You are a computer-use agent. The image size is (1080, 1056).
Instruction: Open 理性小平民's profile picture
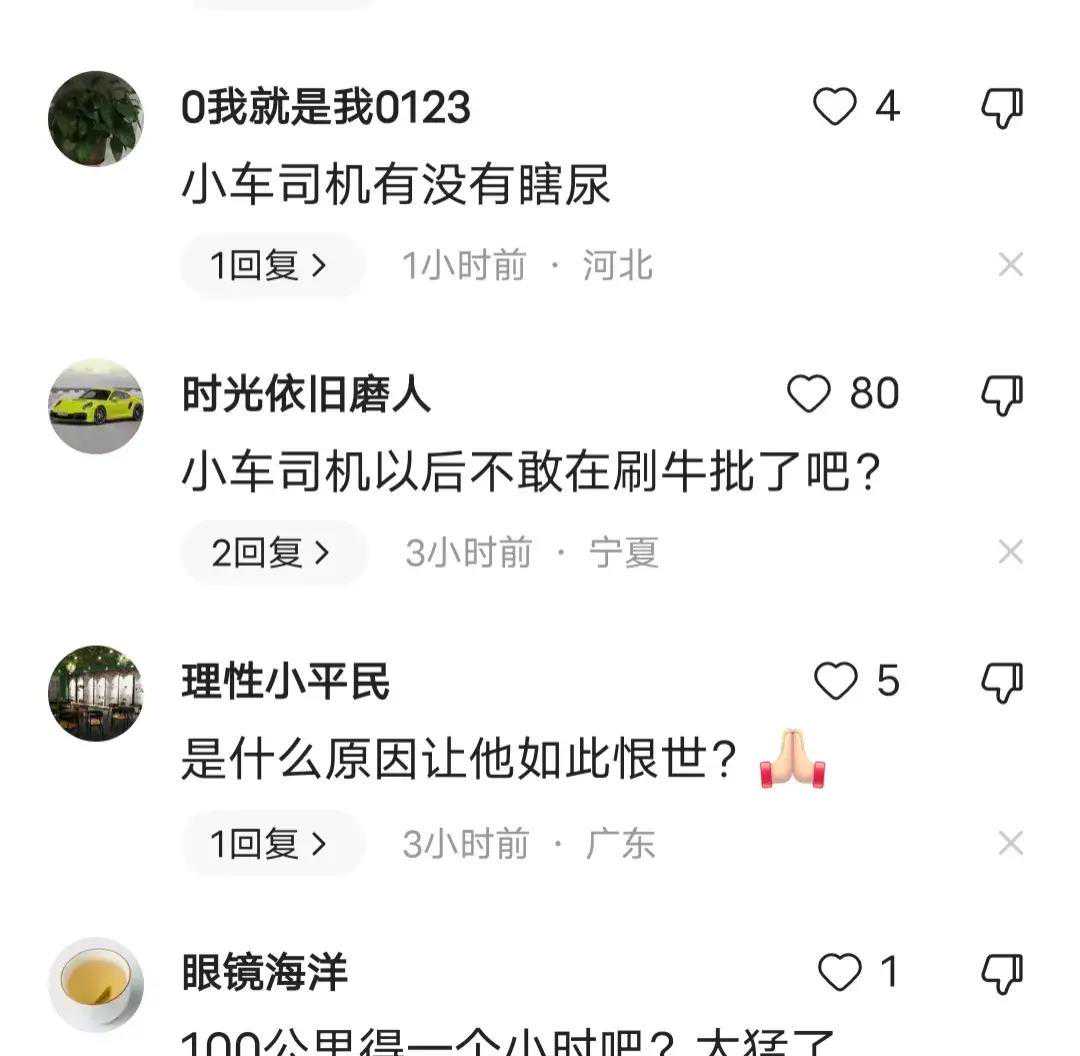pos(96,693)
